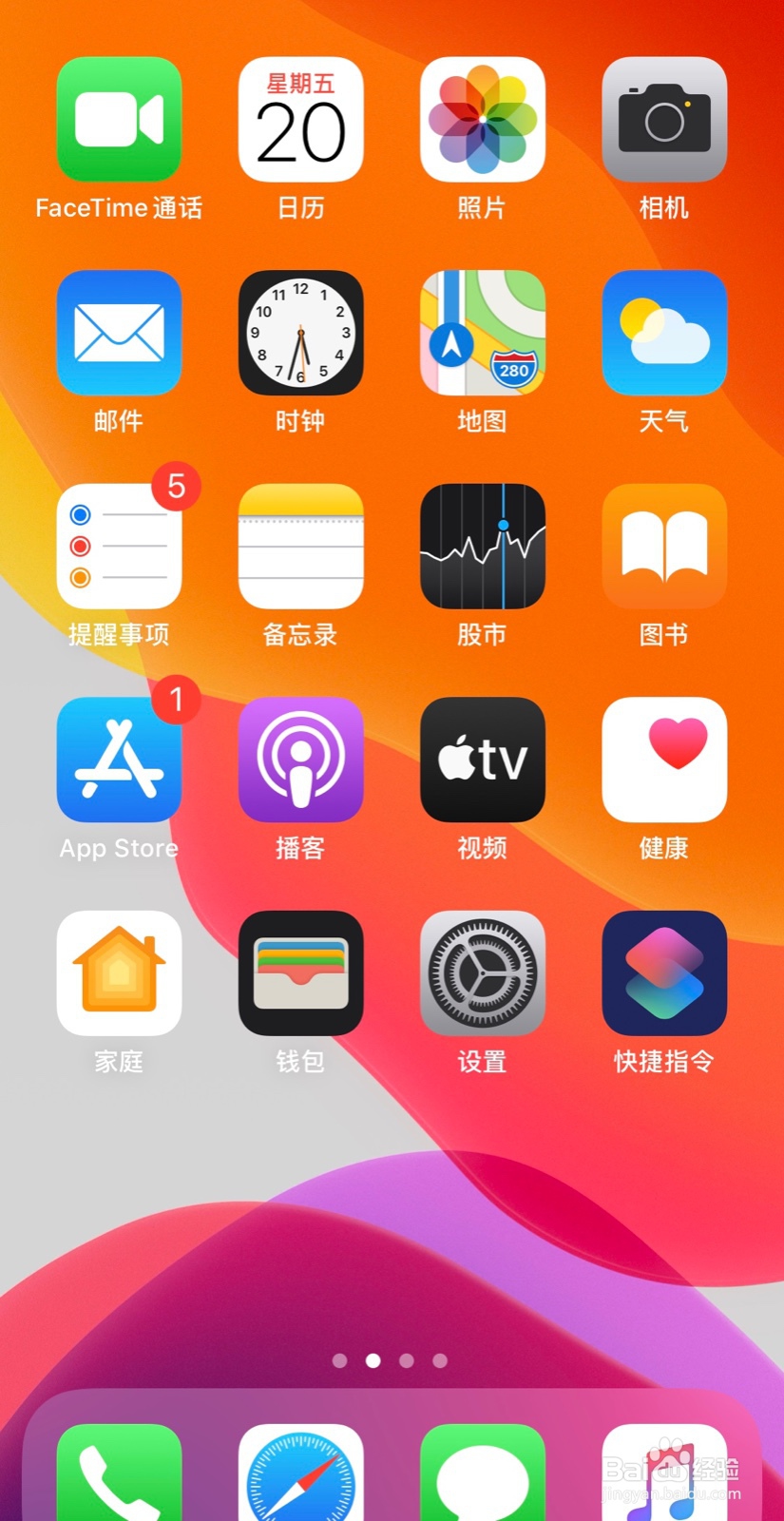Open 提醒事项 with 5 pending reminders
This screenshot has height=1521, width=784.
[119, 546]
